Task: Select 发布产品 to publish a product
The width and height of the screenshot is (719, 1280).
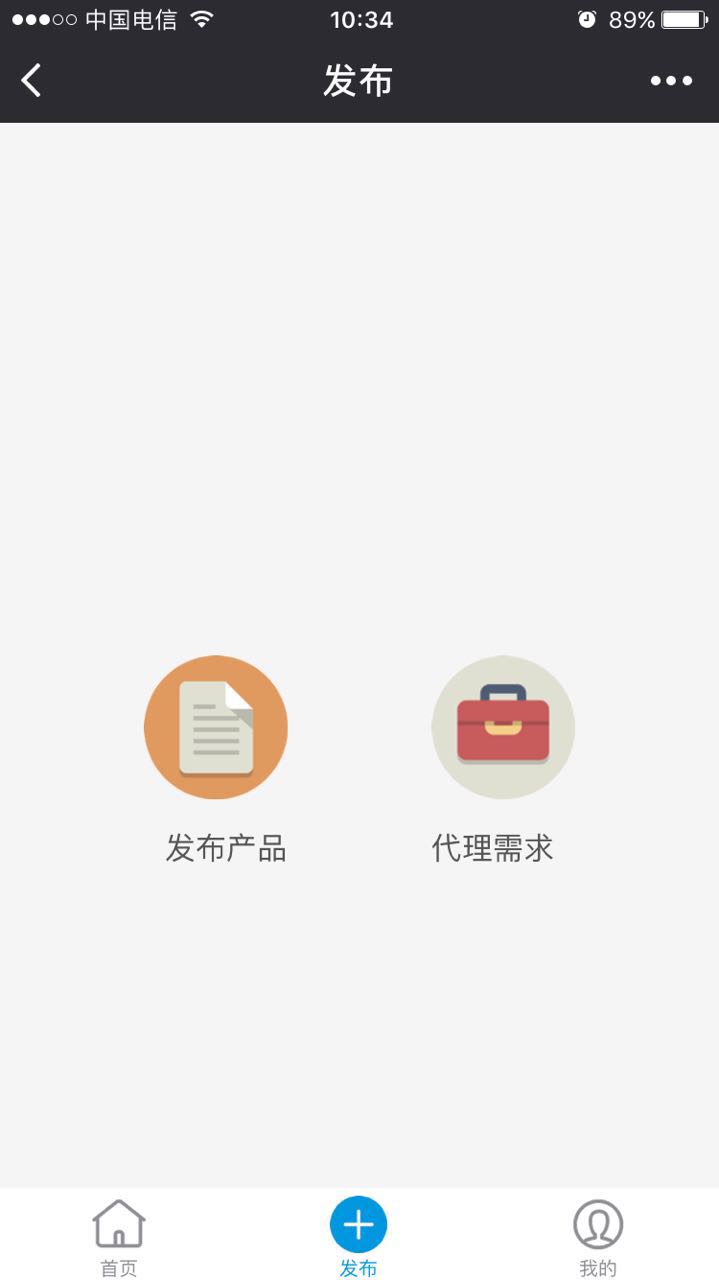Action: click(x=216, y=728)
